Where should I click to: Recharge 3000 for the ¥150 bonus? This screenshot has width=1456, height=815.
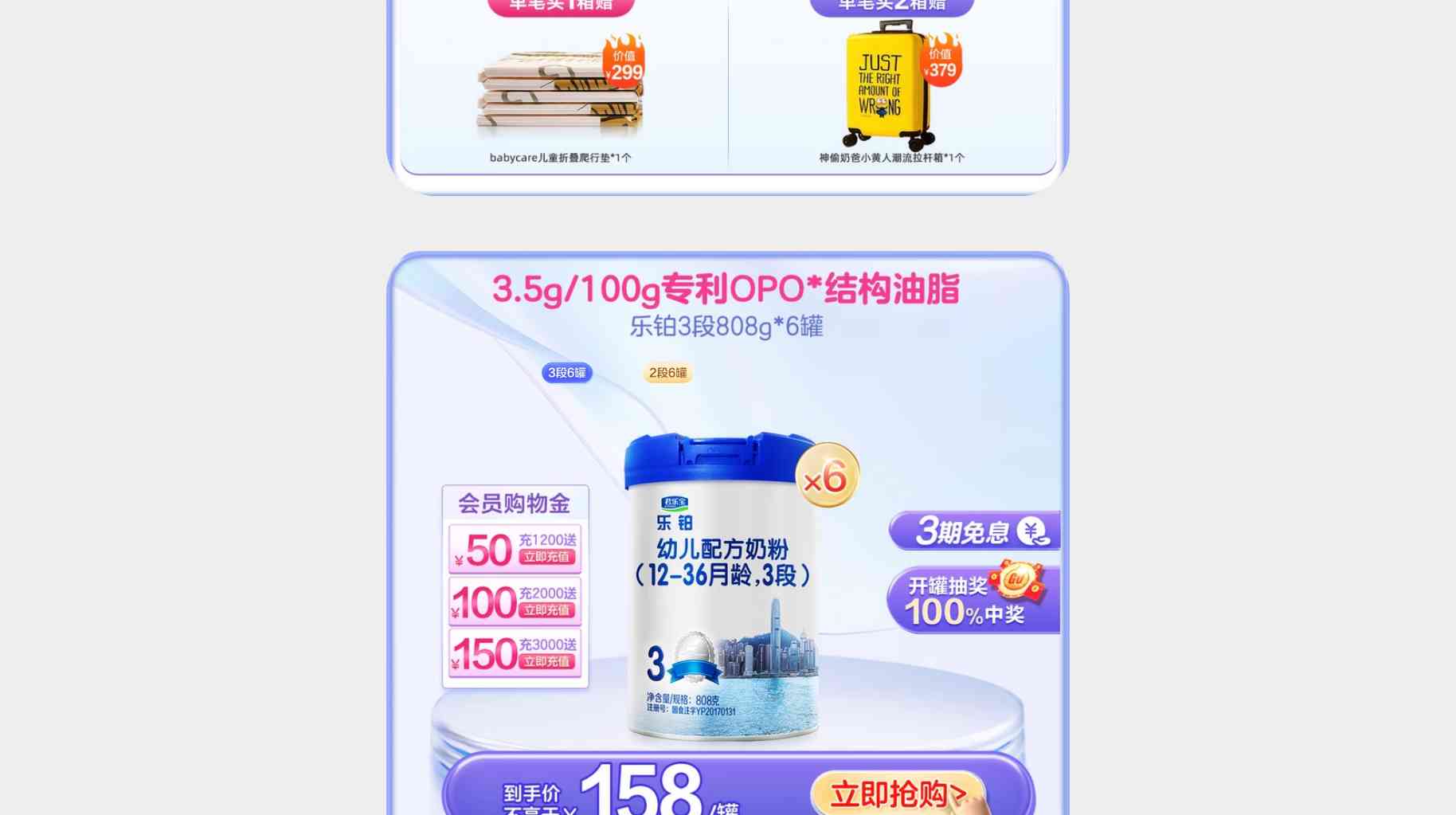click(x=546, y=661)
